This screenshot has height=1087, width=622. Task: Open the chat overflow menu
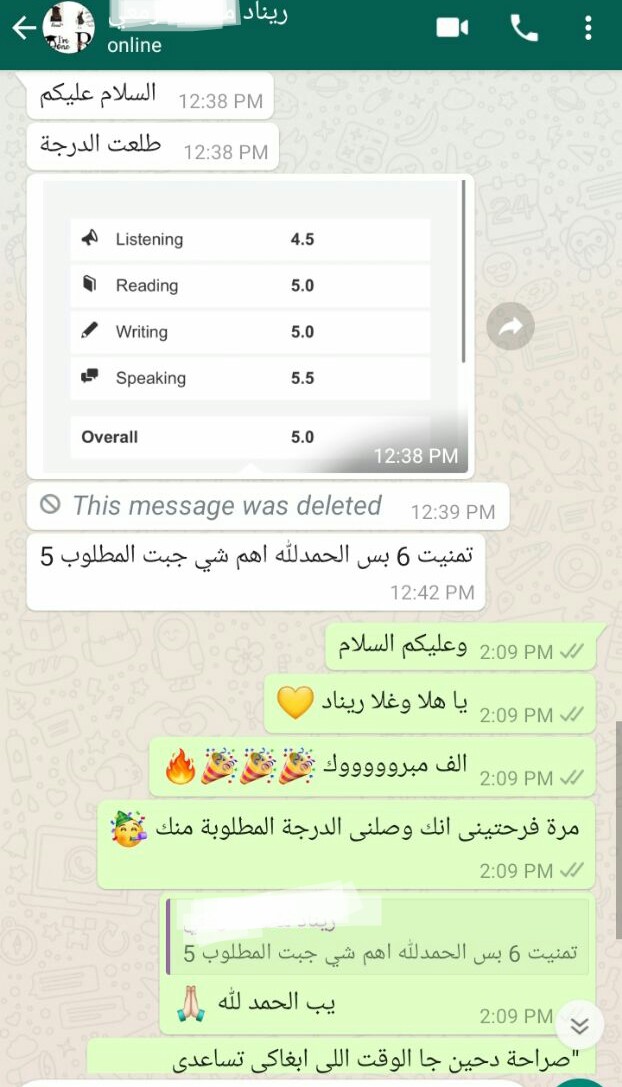click(589, 28)
